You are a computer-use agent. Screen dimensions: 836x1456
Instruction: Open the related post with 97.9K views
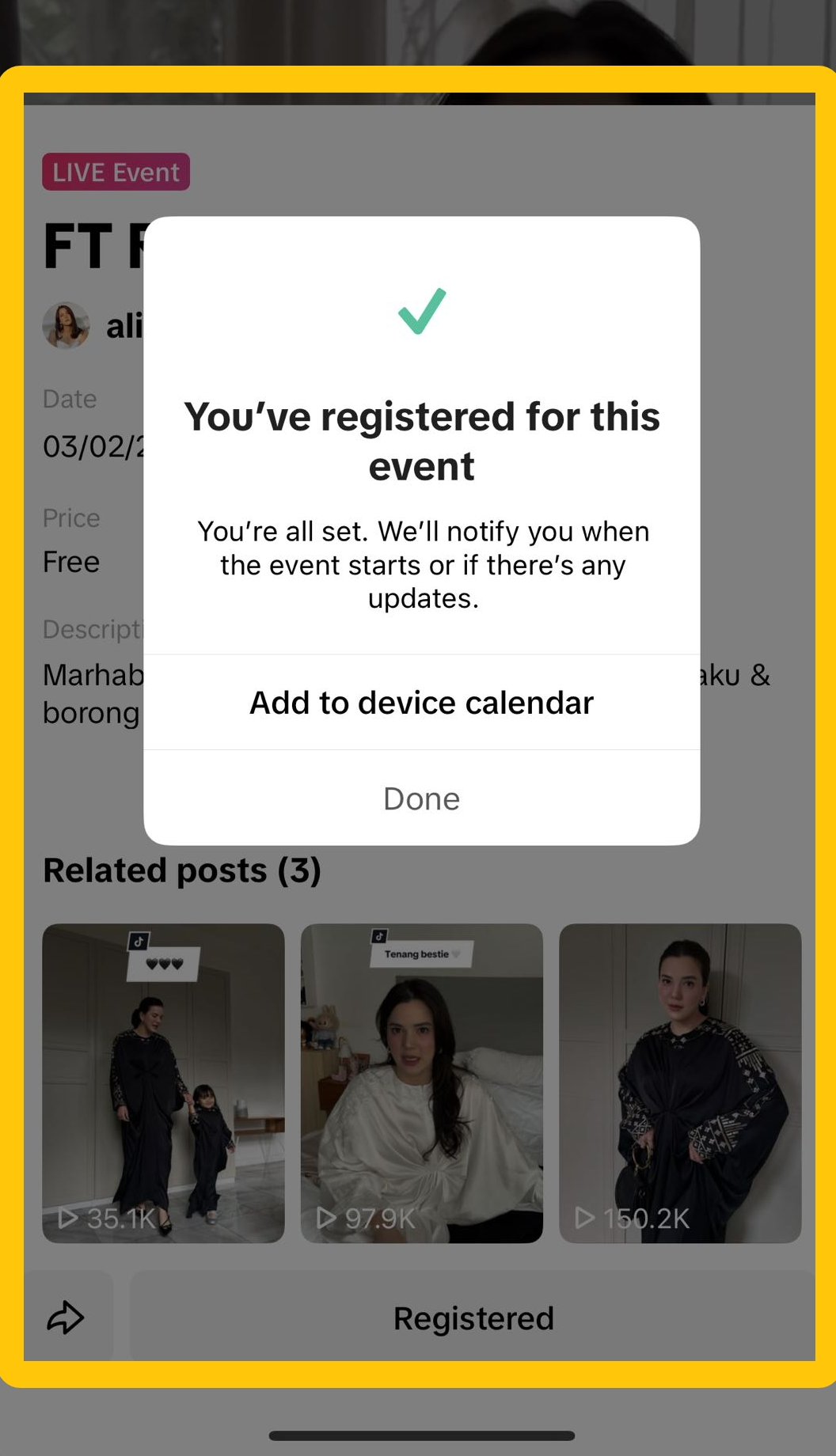tap(421, 1083)
